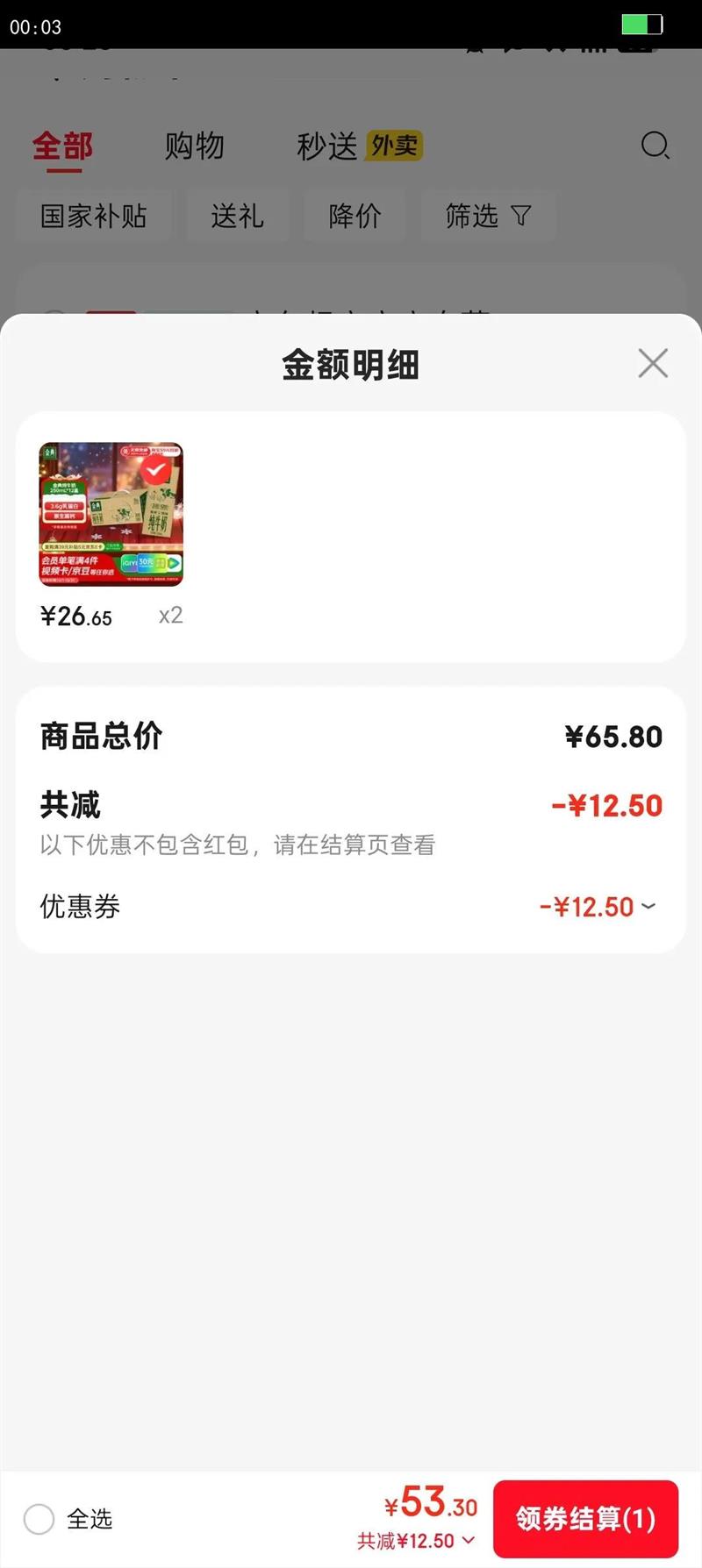
Task: Click the funnel icon beside 筛选
Action: coord(519,217)
